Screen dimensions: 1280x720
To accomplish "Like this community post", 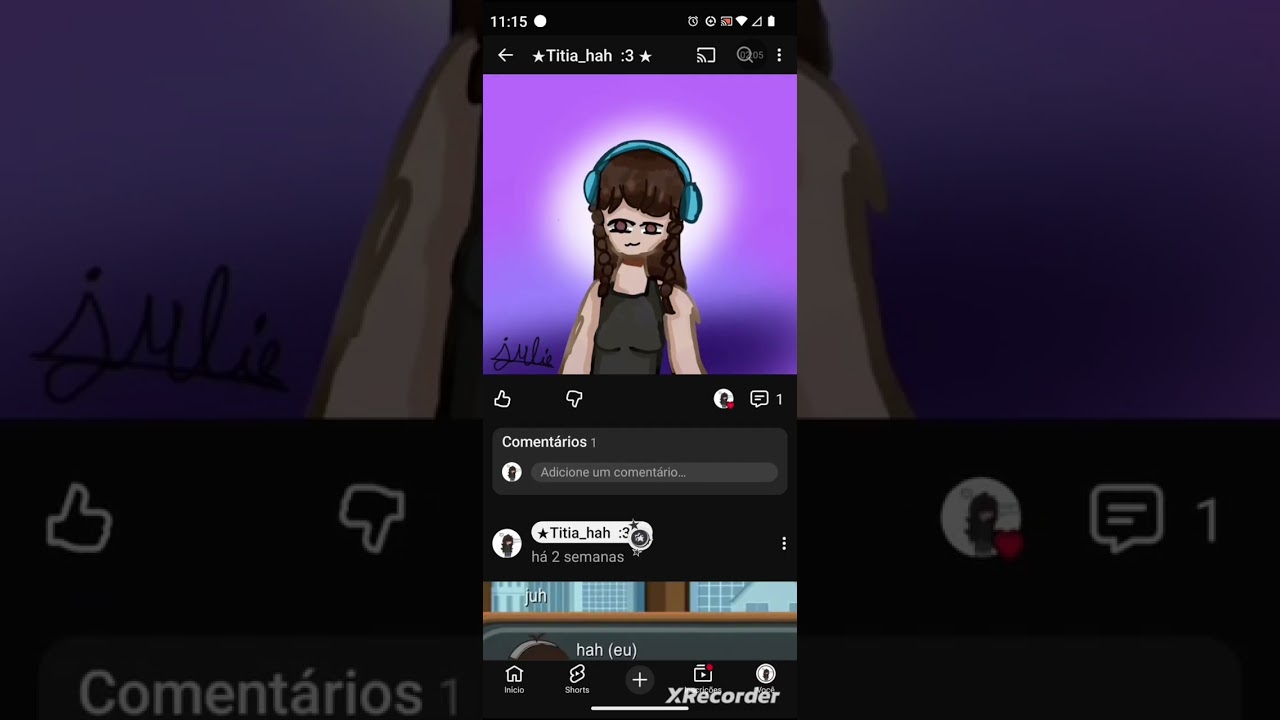I will click(502, 399).
